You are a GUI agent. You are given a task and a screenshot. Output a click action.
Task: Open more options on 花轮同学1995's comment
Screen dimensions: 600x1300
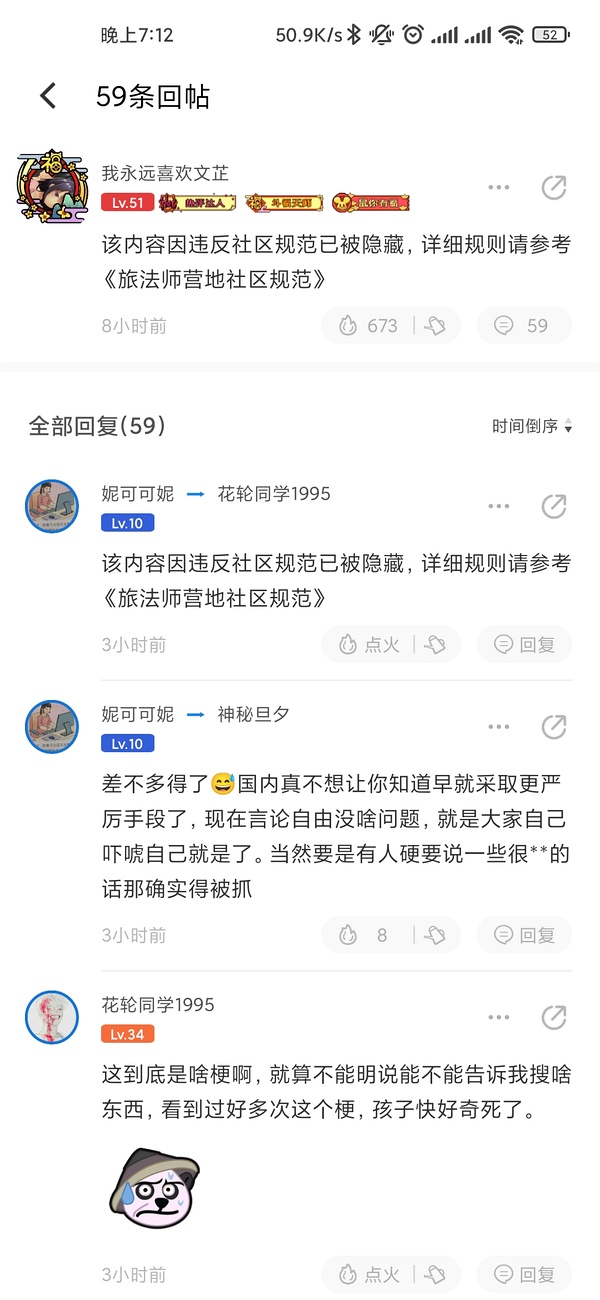point(499,1018)
